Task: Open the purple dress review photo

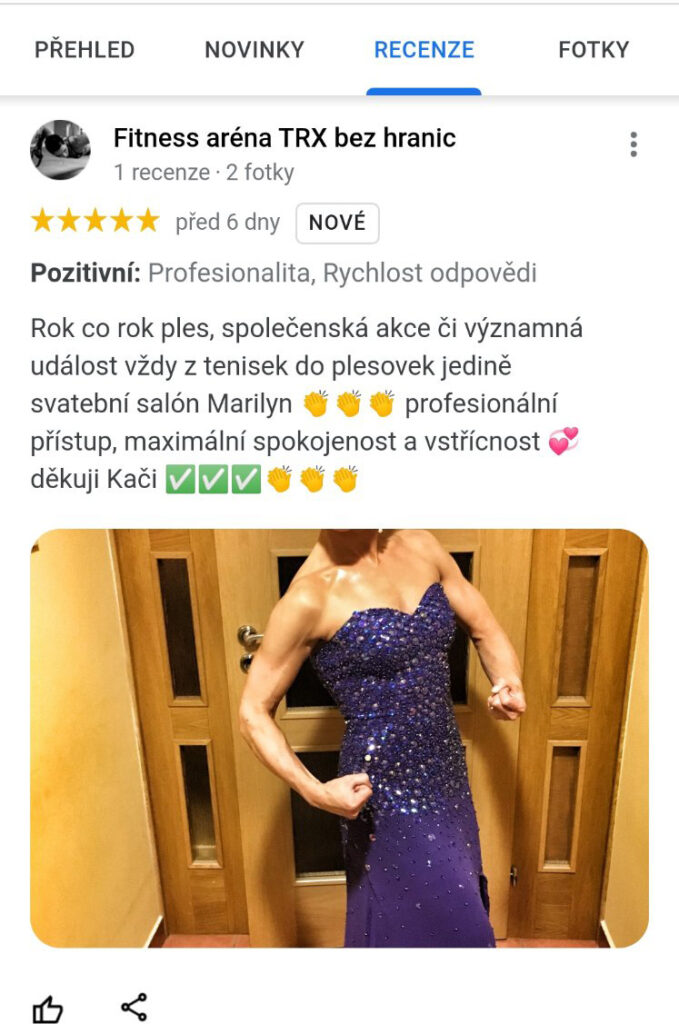Action: click(x=339, y=738)
